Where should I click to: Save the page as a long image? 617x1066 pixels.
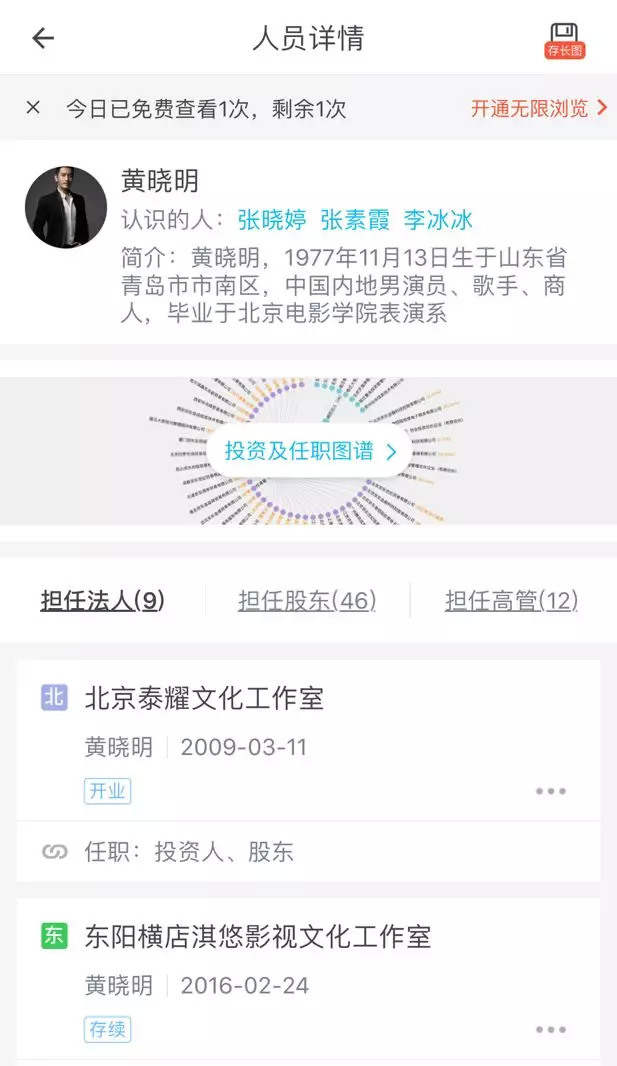tap(564, 39)
